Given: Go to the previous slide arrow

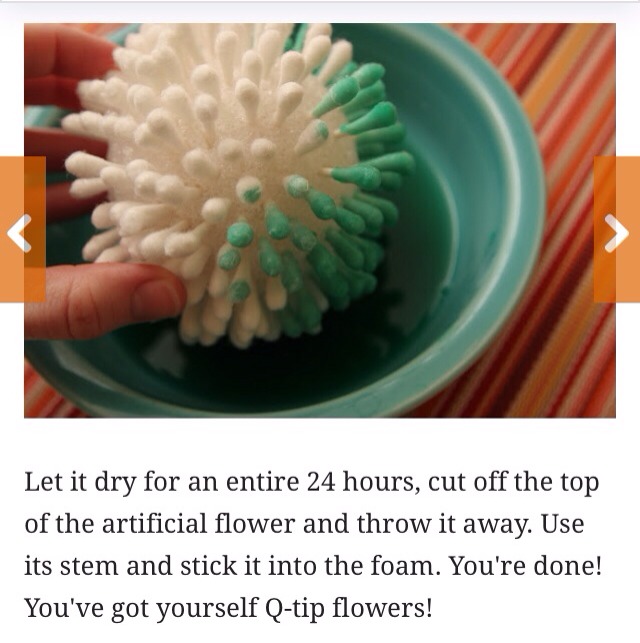Looking at the screenshot, I should coord(20,231).
